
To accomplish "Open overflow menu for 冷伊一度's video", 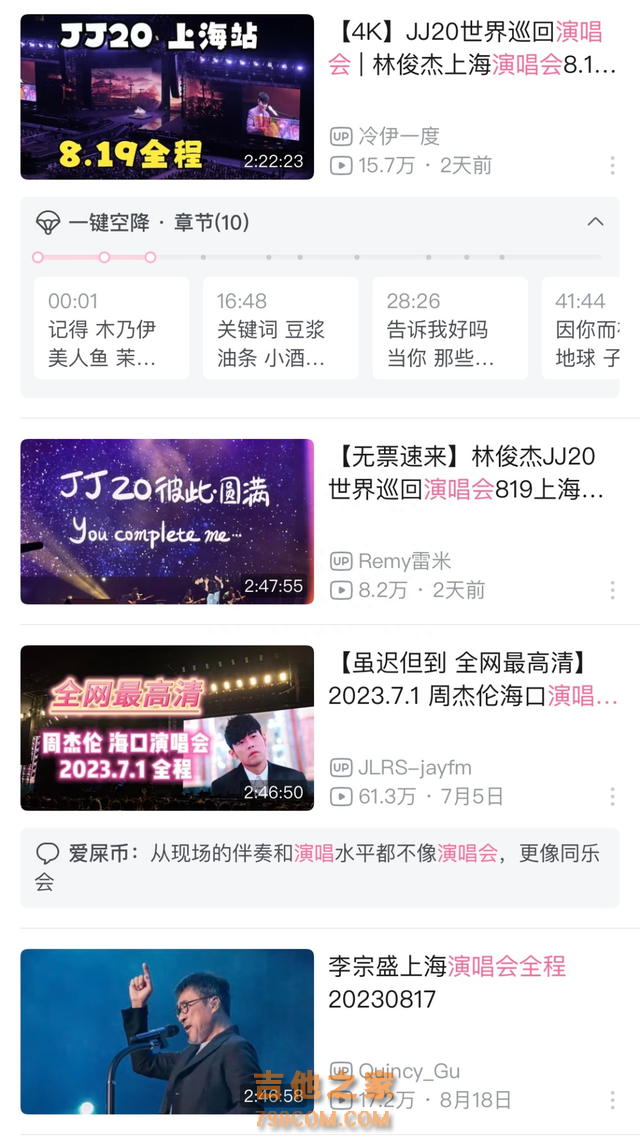I will pos(612,166).
